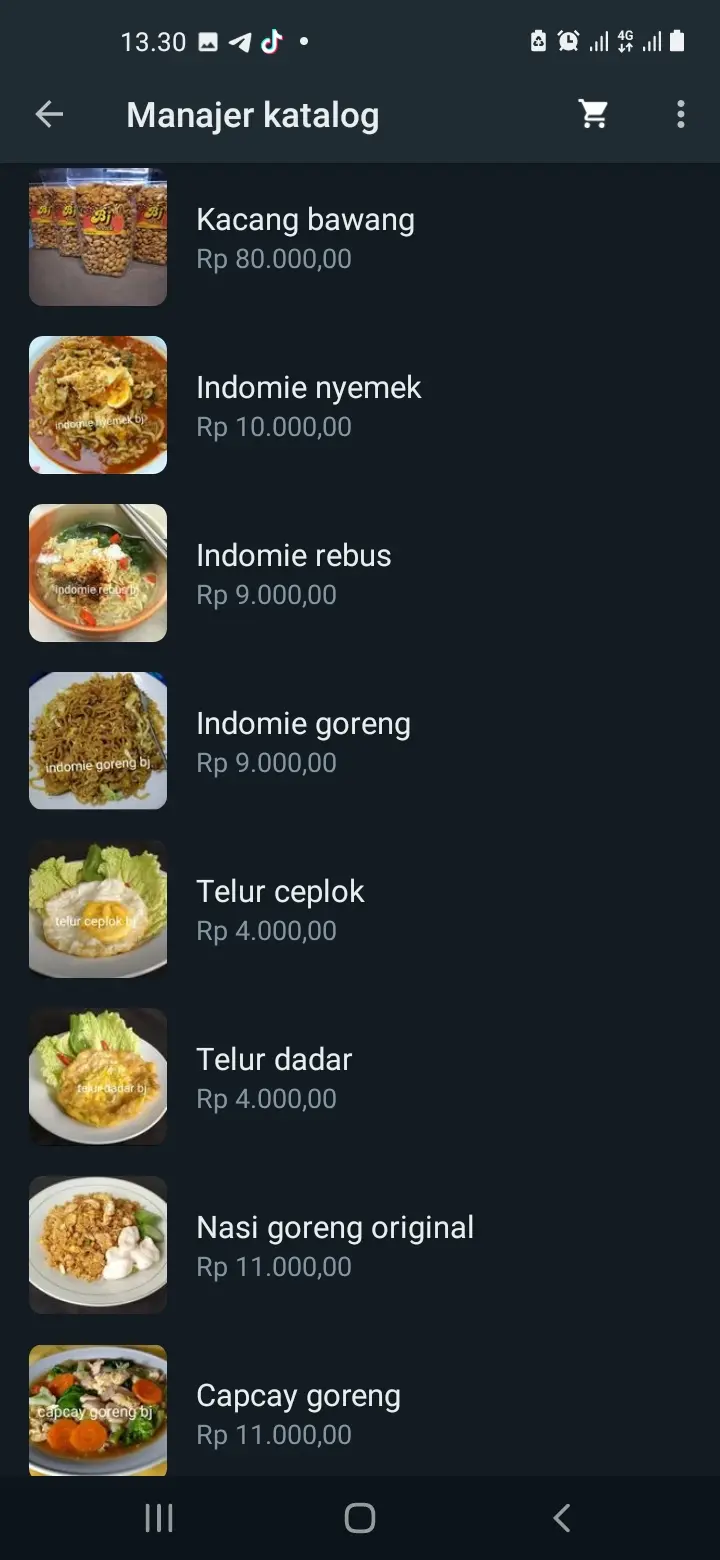The image size is (720, 1560).
Task: Select Nasi goreng original from the list
Action: 335,1227
